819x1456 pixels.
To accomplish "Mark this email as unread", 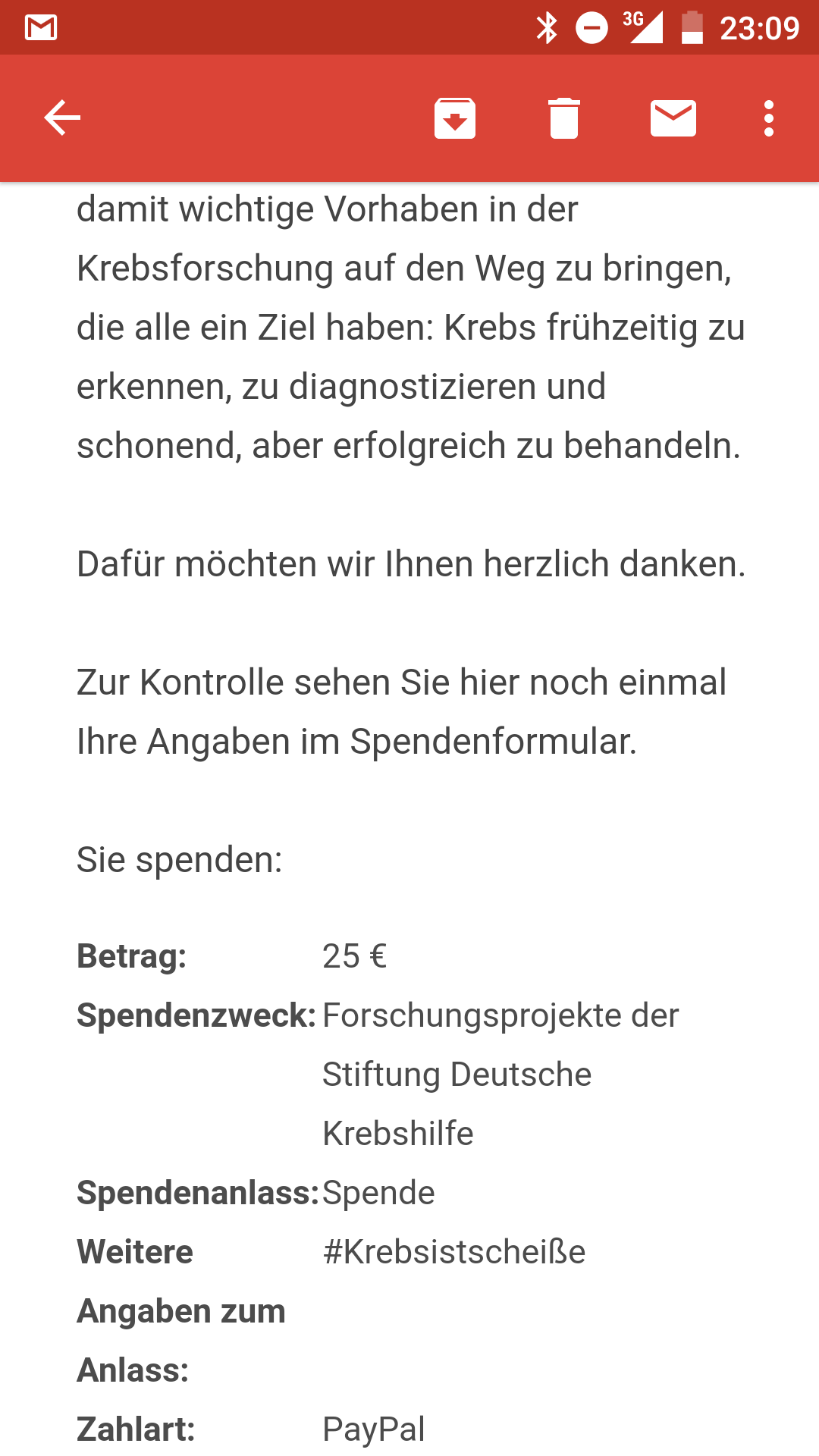I will [x=673, y=118].
